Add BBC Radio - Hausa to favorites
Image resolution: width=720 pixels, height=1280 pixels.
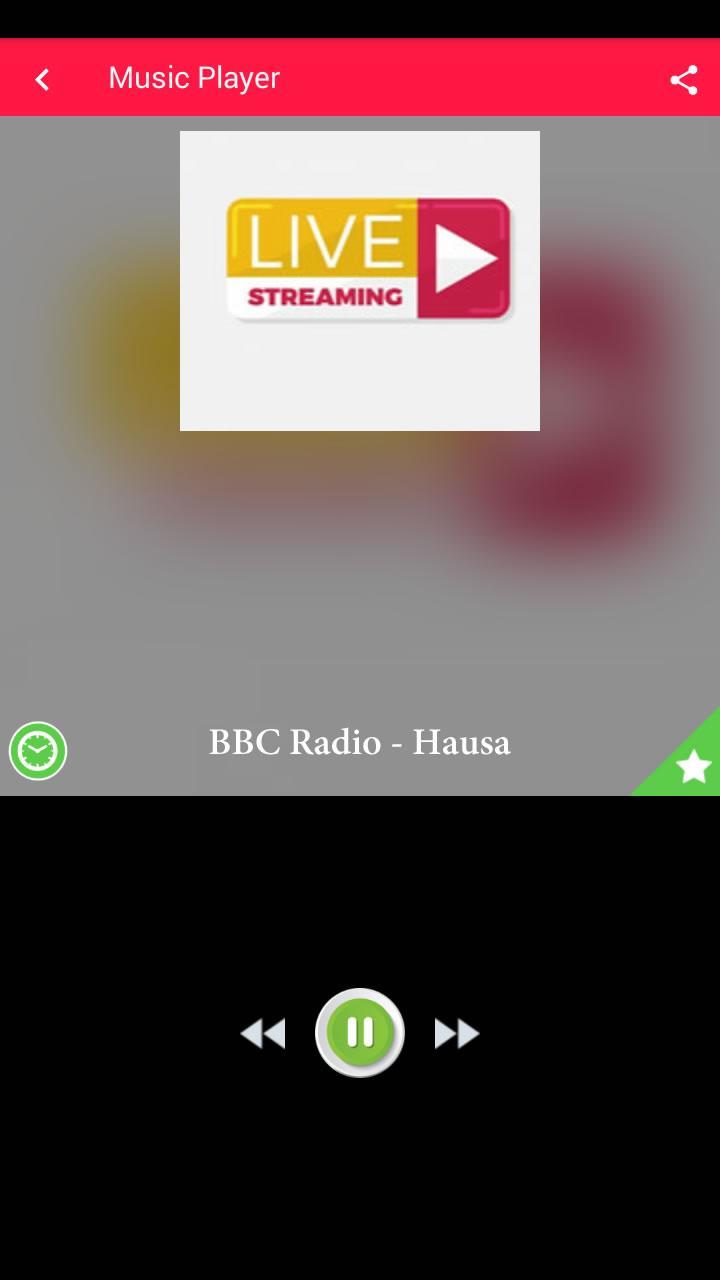coord(692,767)
